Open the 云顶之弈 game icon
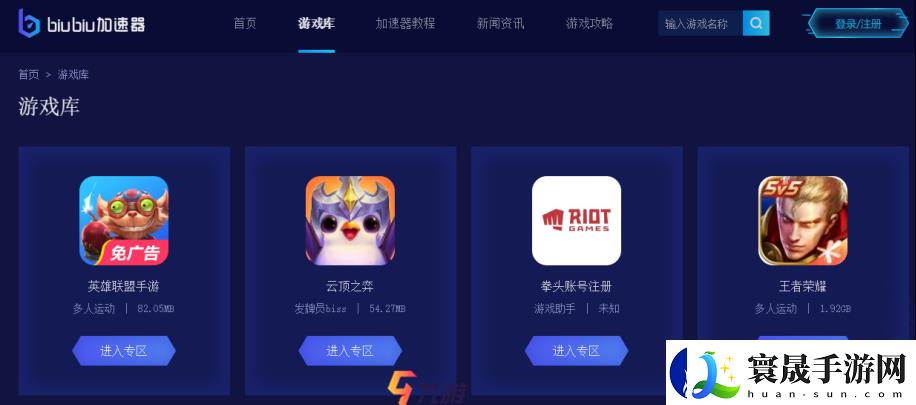This screenshot has width=916, height=405. point(350,221)
